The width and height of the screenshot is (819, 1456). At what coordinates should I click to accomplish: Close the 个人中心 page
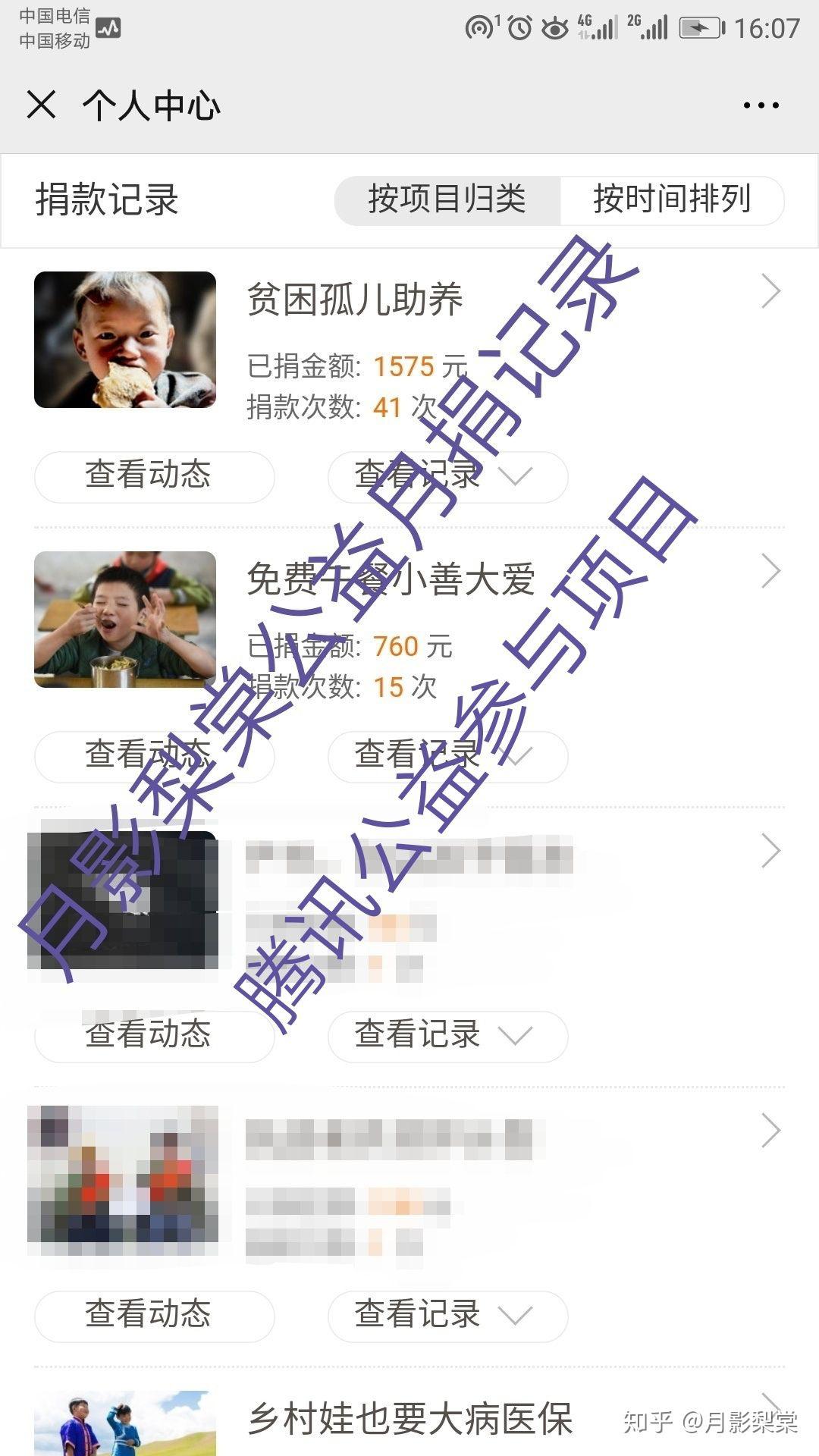[x=41, y=105]
